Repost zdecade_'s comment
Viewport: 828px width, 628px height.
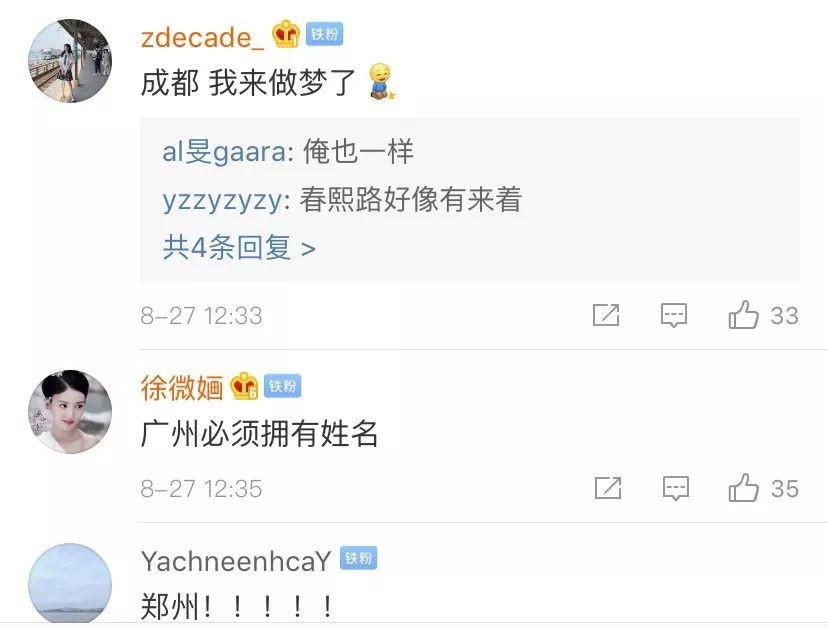(606, 316)
